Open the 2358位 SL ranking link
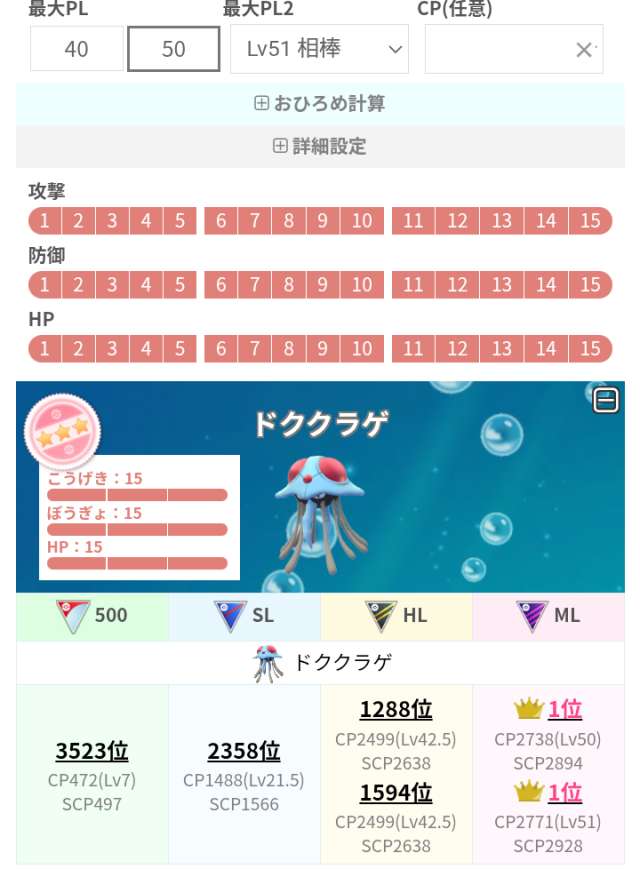The image size is (640, 869). click(243, 751)
